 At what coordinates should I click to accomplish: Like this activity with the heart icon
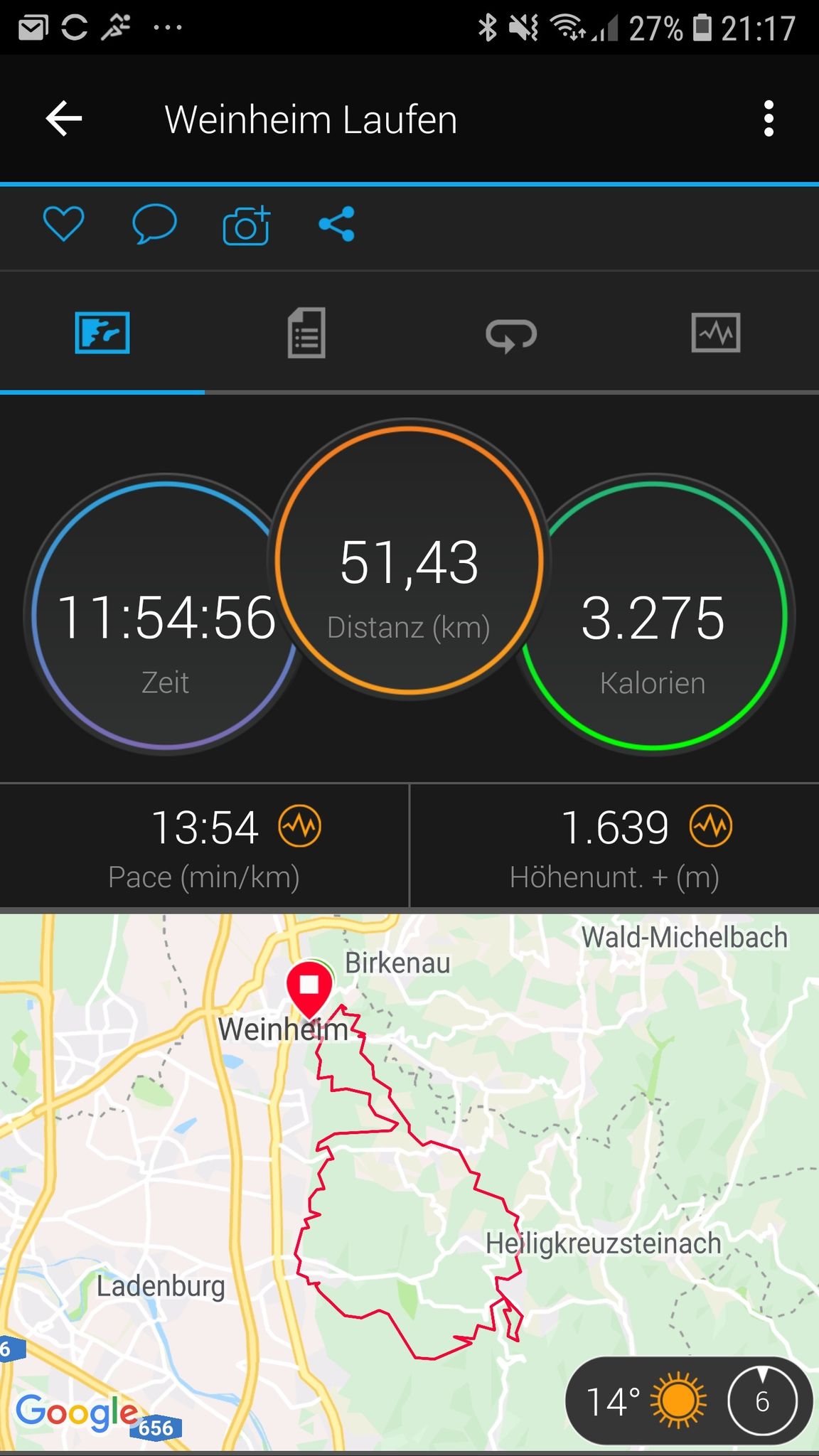pyautogui.click(x=64, y=225)
